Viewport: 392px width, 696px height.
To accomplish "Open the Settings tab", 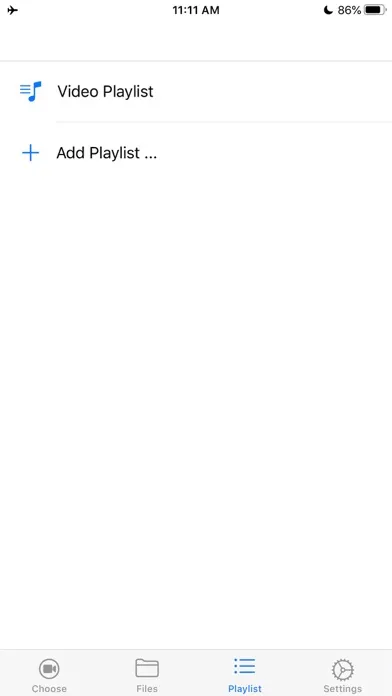I will [342, 675].
